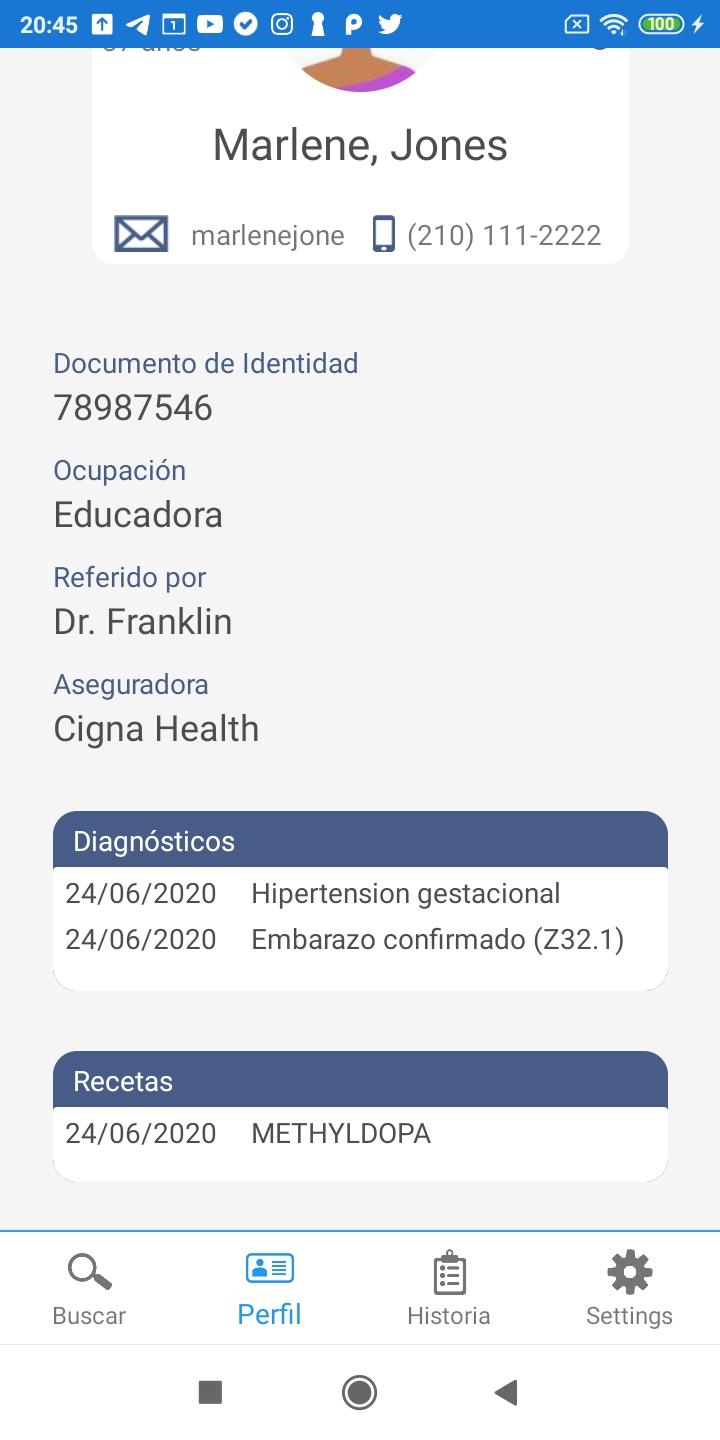Call Marlene via the phone icon

[383, 234]
